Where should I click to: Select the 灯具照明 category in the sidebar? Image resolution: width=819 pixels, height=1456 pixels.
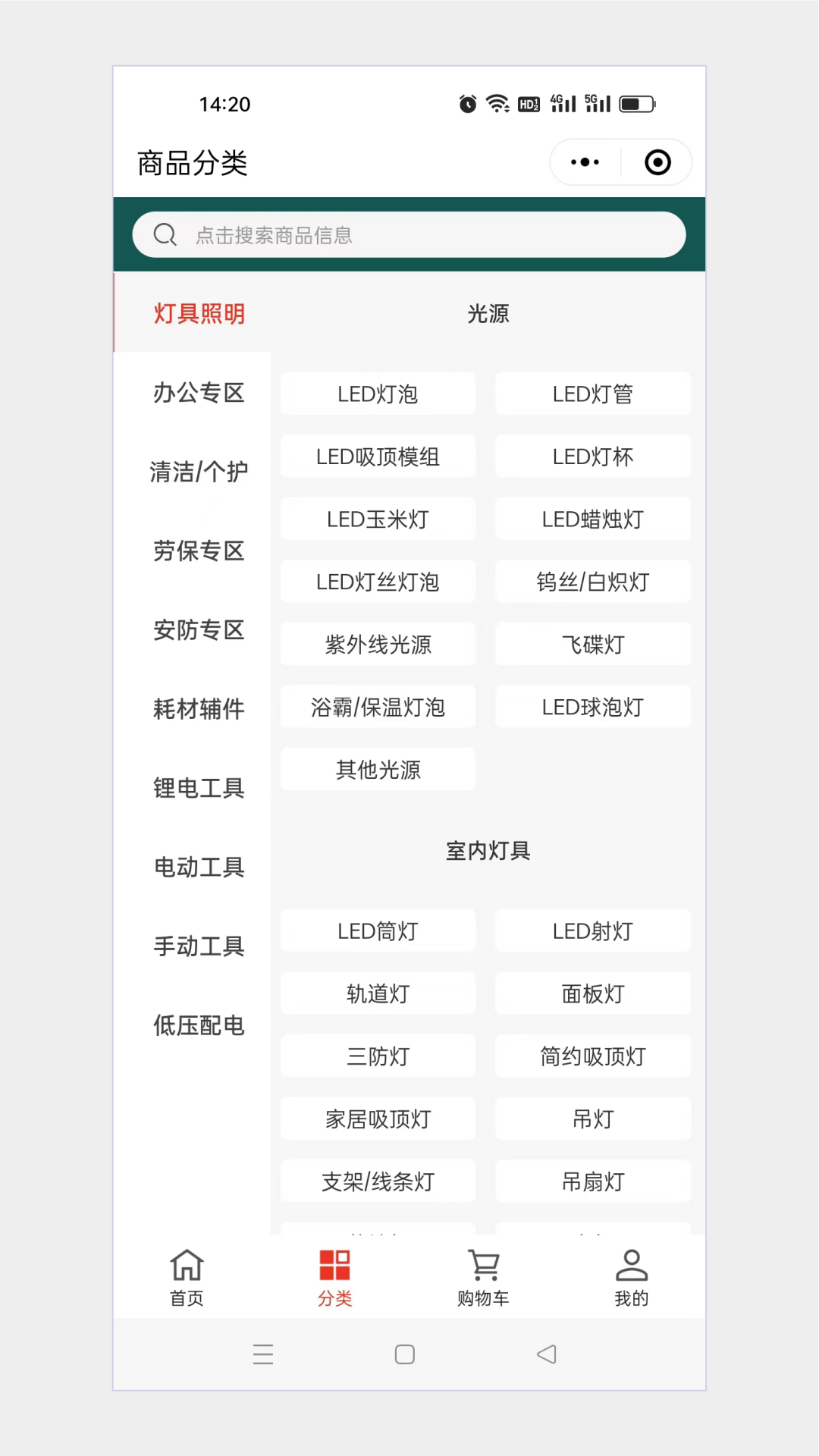click(x=198, y=313)
